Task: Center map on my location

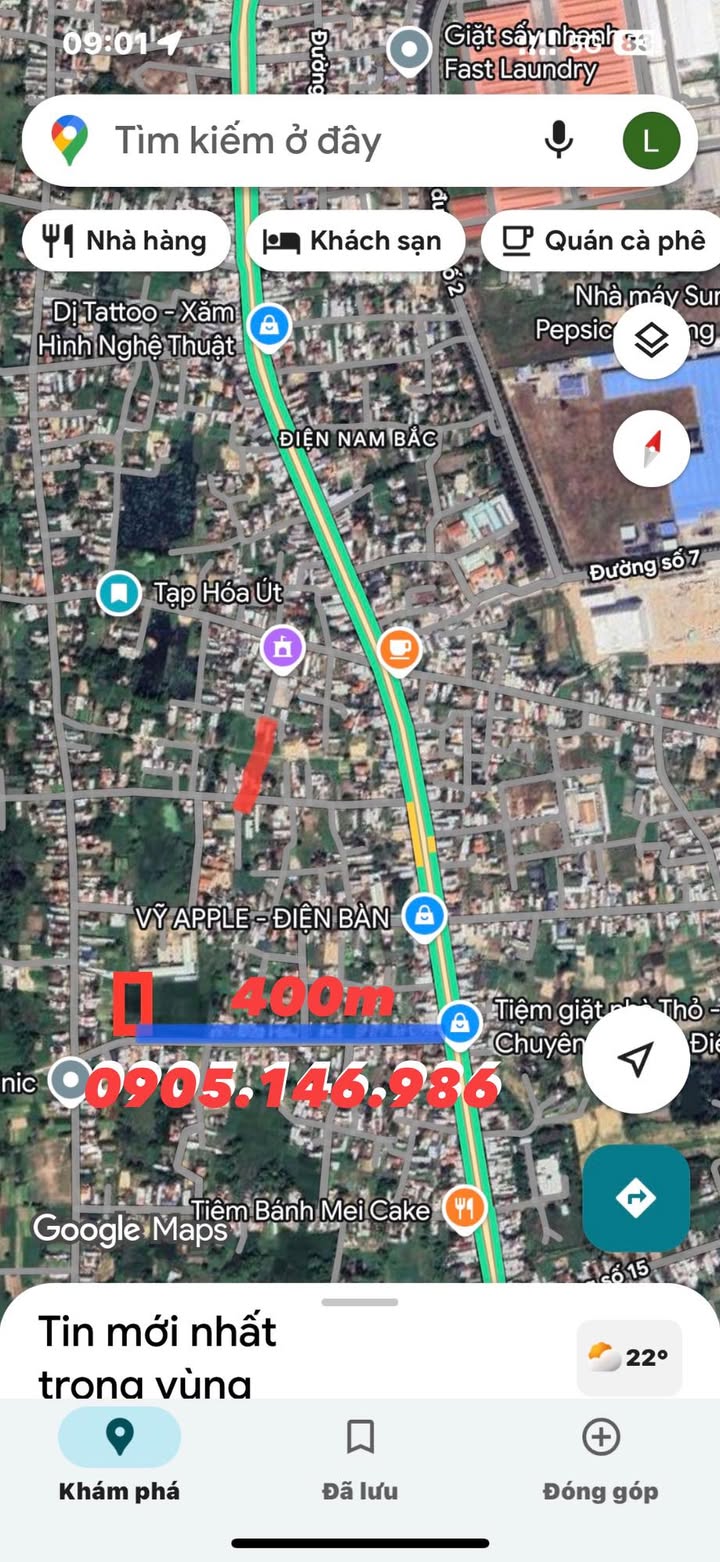Action: [x=636, y=1060]
